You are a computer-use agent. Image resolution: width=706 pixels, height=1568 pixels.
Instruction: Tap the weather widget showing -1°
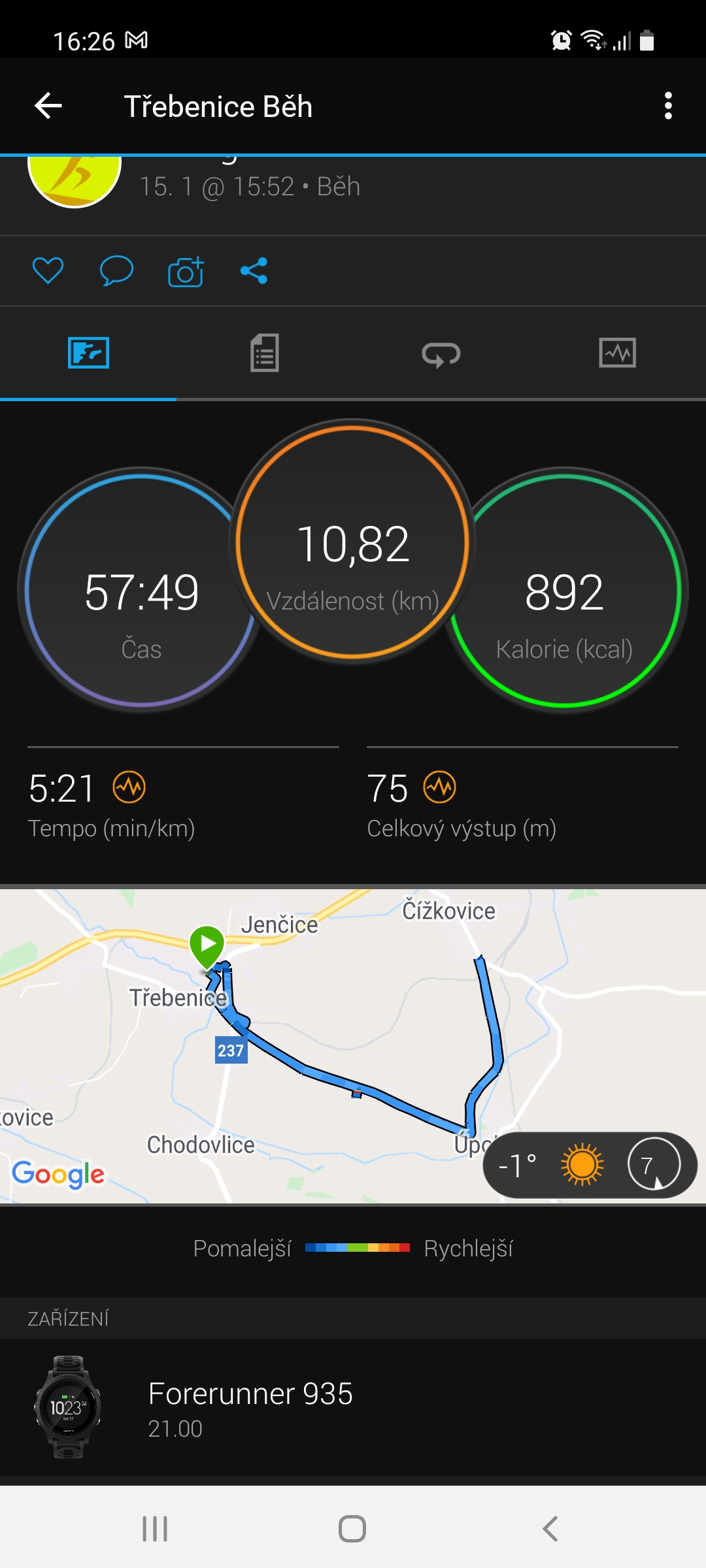point(590,1165)
